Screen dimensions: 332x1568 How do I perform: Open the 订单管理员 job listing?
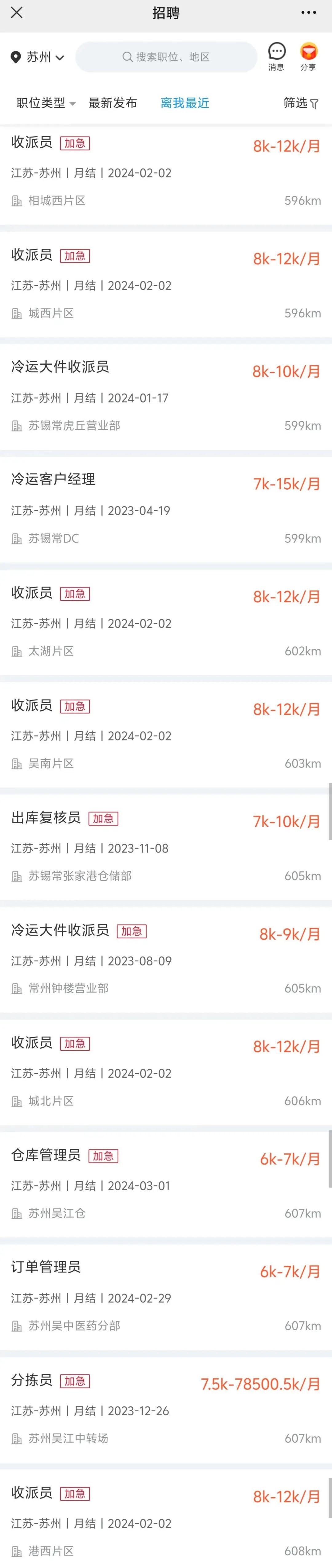pos(166,1297)
